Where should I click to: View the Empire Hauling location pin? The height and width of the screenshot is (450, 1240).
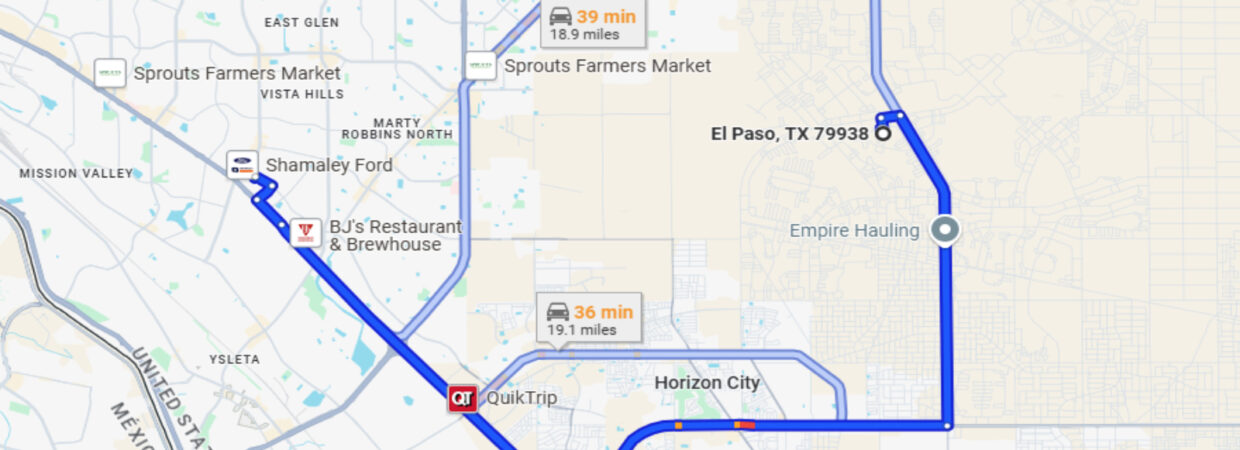click(945, 231)
